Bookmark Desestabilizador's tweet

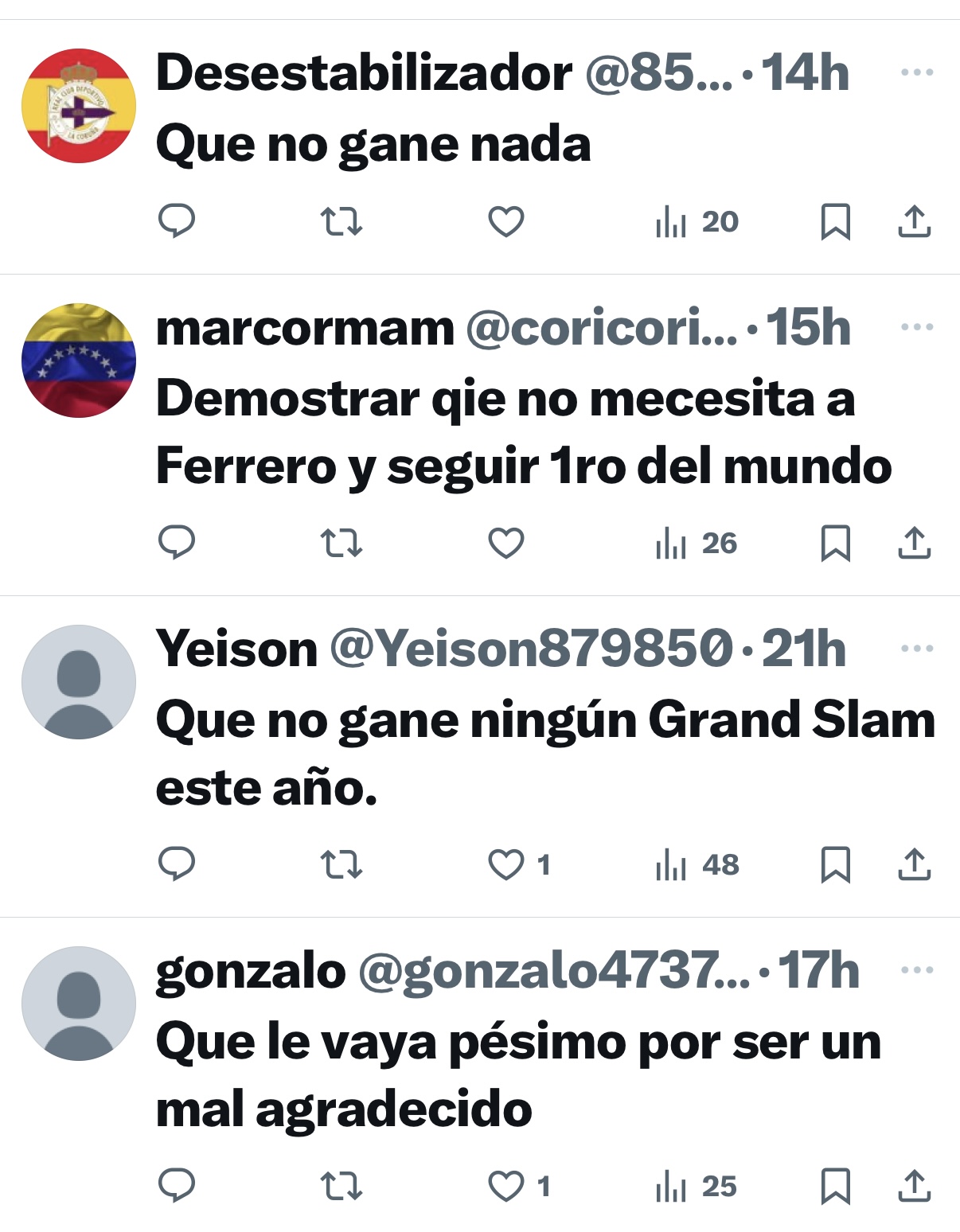[835, 221]
